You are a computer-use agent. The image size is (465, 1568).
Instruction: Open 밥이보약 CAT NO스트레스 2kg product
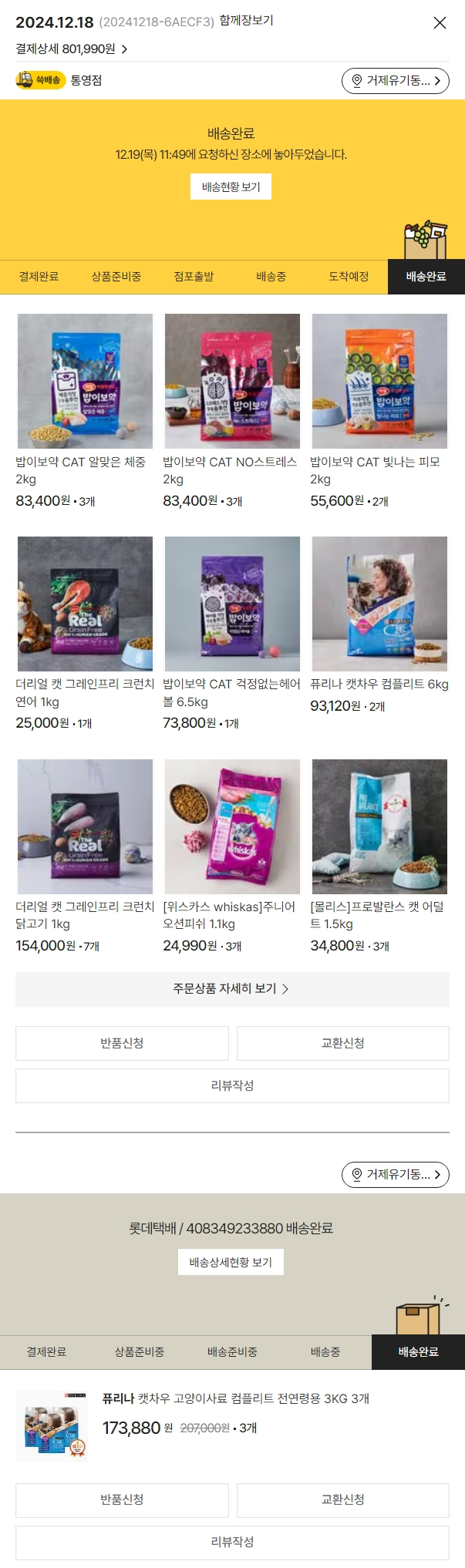232,381
